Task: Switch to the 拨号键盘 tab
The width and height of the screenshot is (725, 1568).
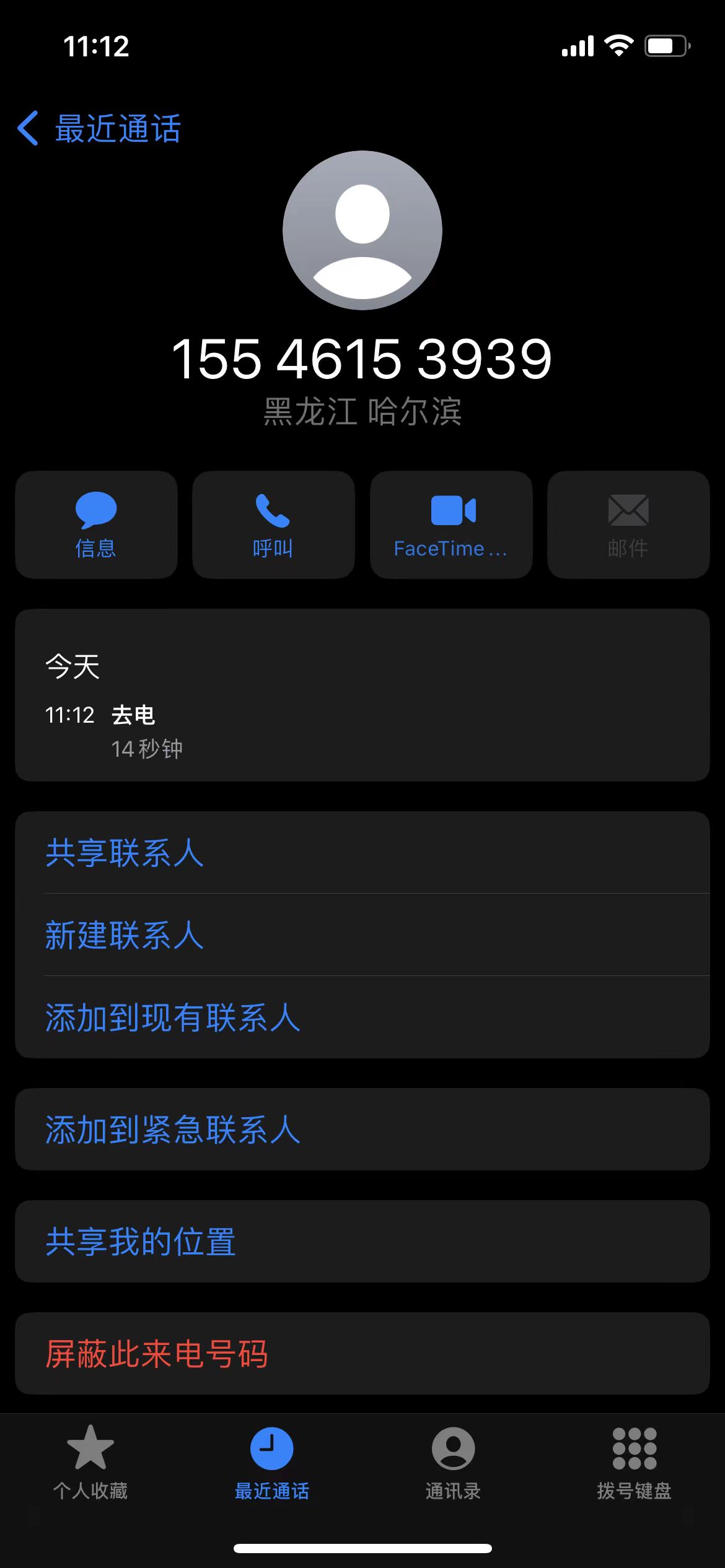Action: coord(634,1463)
